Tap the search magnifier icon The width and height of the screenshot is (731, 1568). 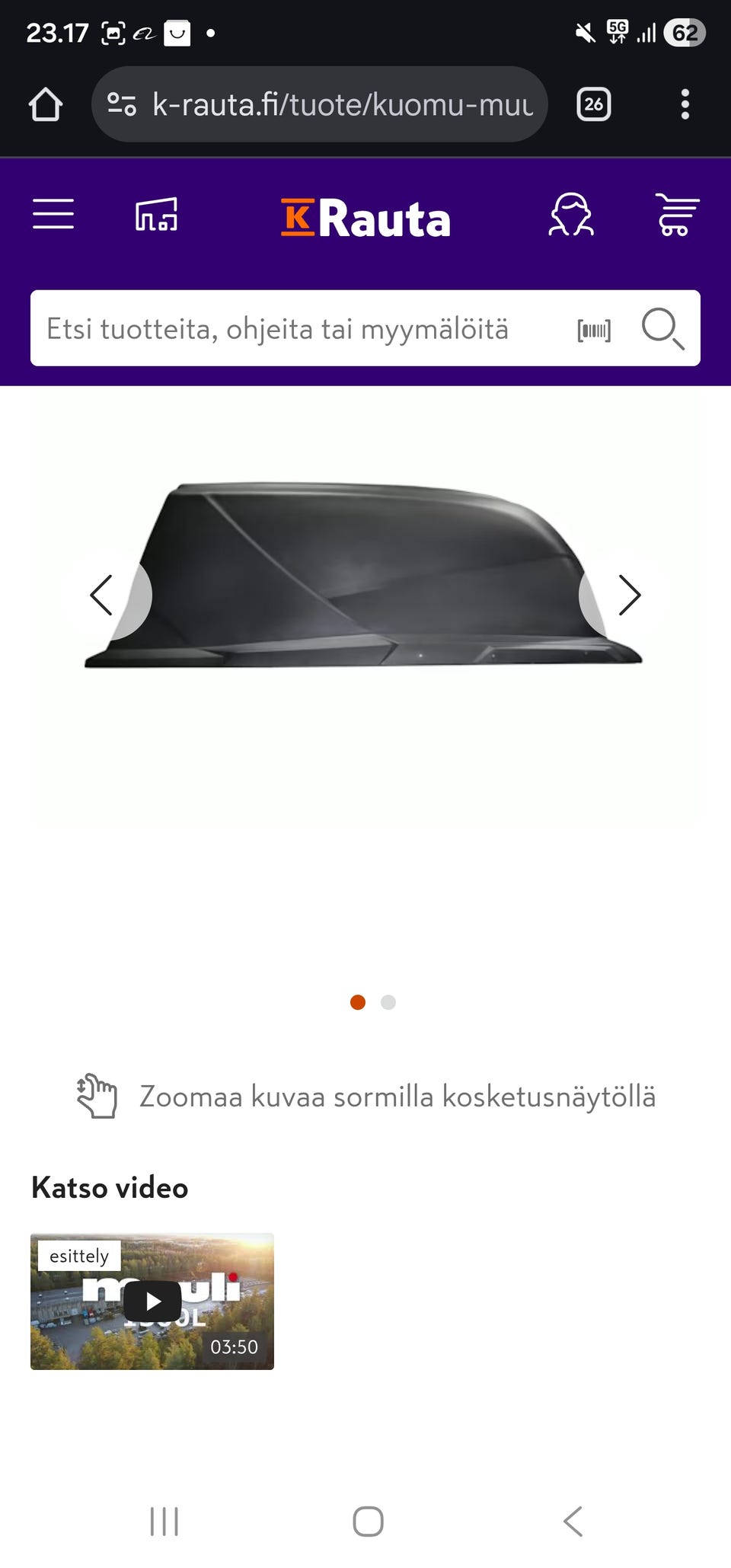point(662,330)
